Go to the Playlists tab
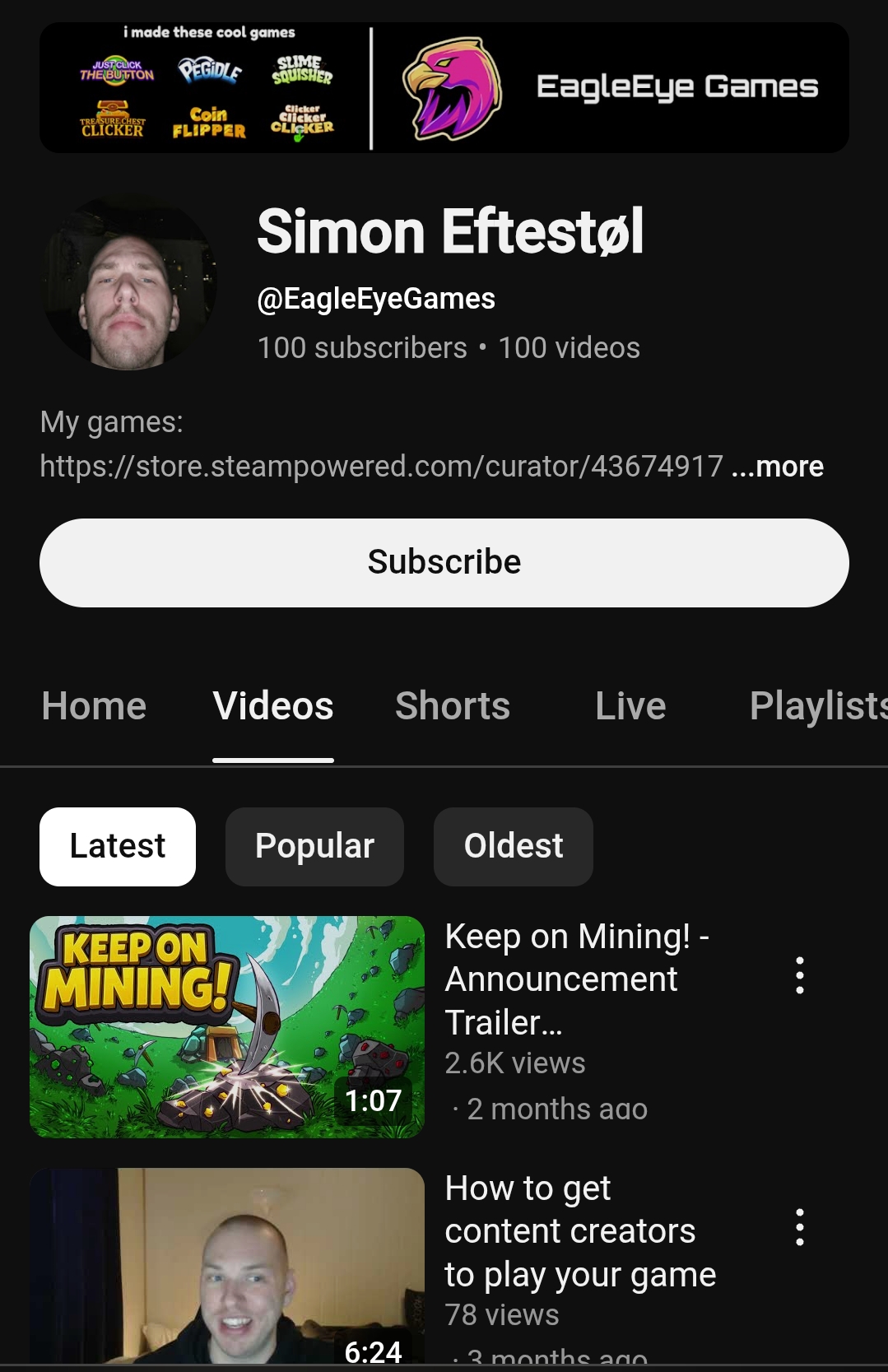 pos(817,706)
